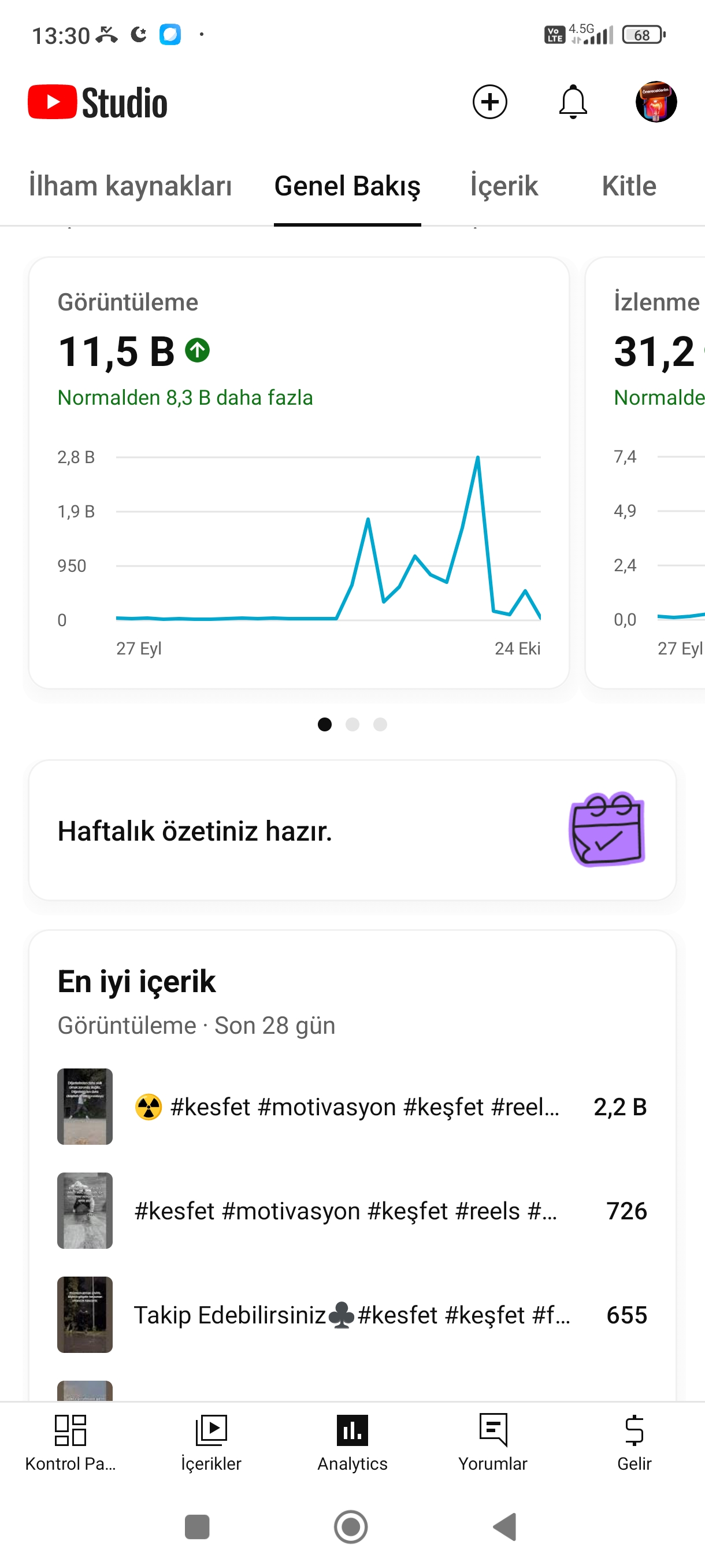
Task: Switch to the İlham kaynakları tab
Action: click(130, 186)
